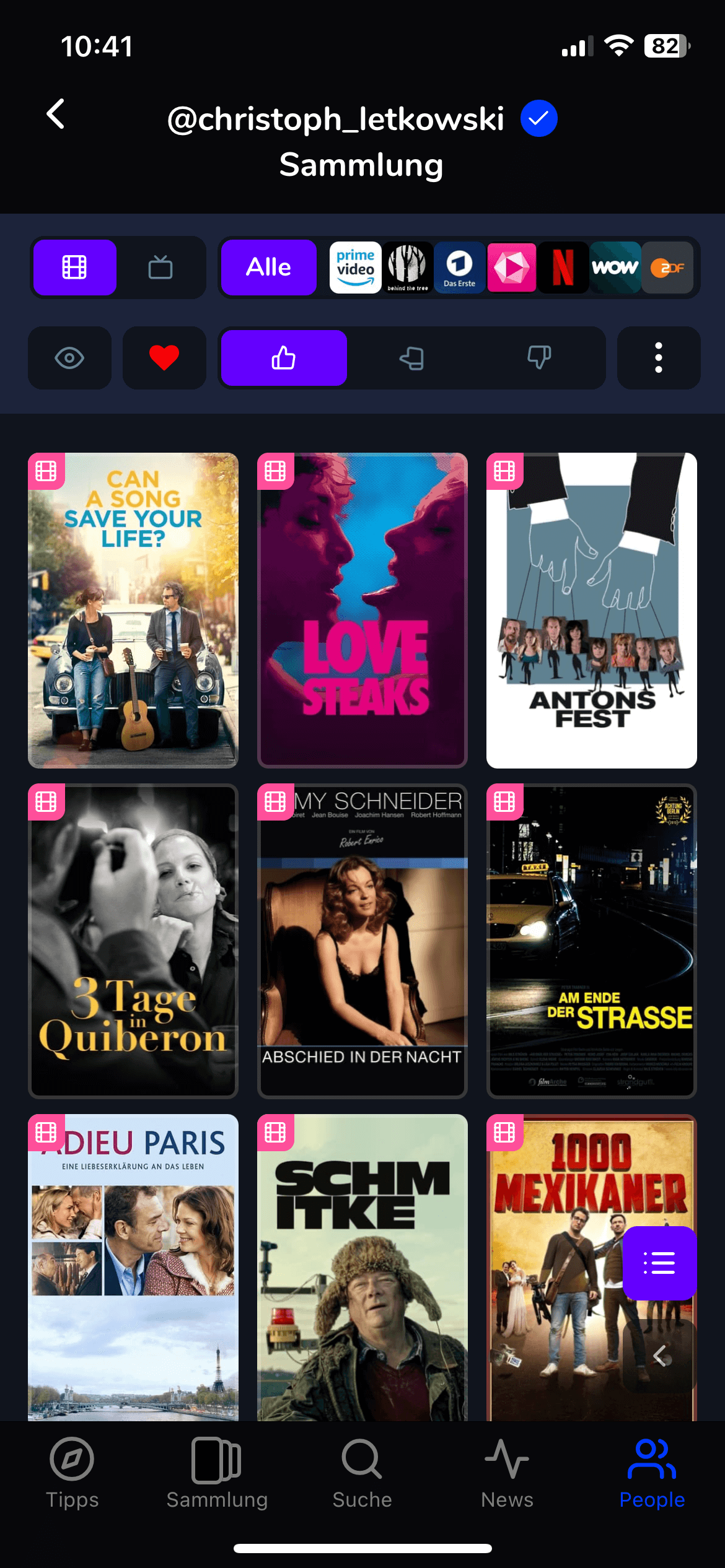Go back from the Sammlung page
Screen dimensions: 725x1568
(x=56, y=115)
